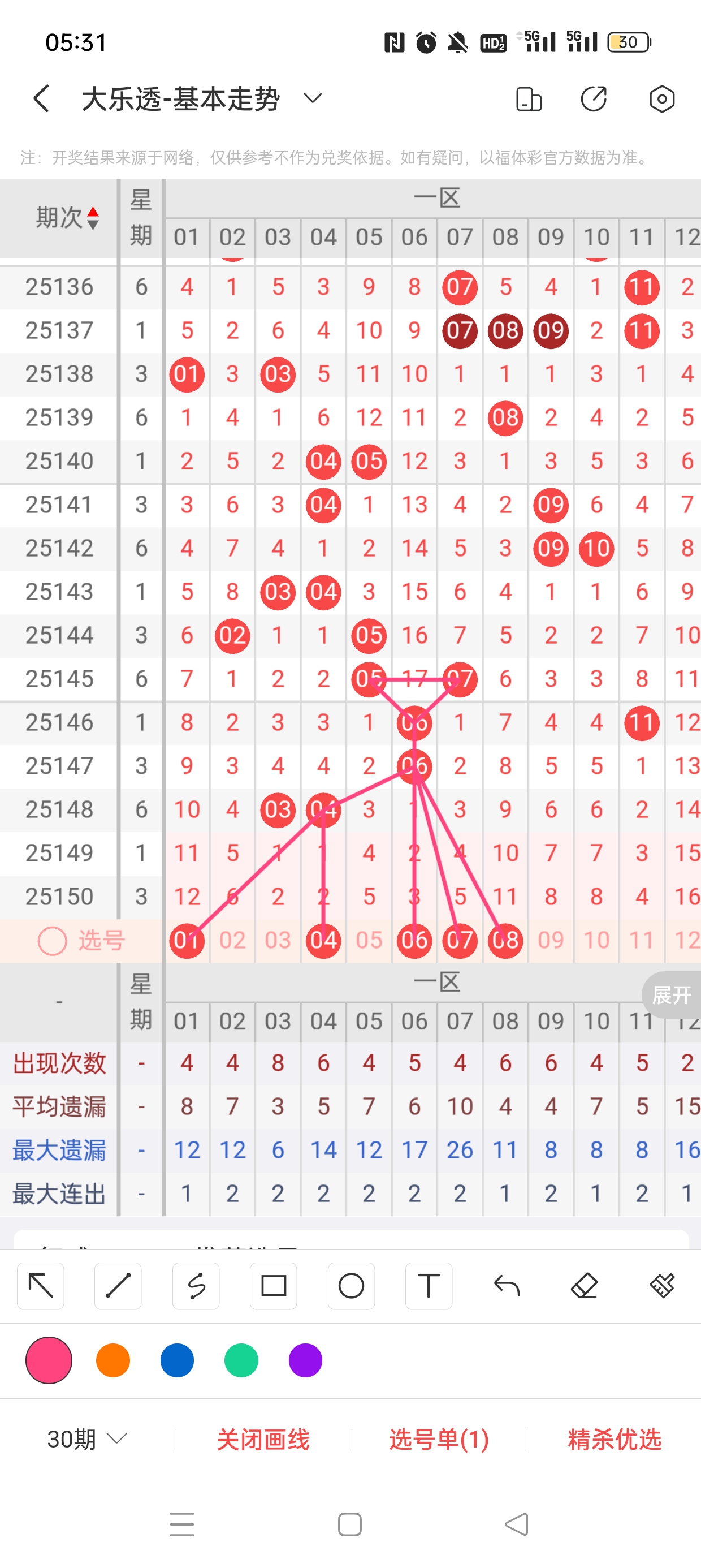Toggle the screen orientation icon
Screen dimensions: 701x1568
[x=528, y=98]
